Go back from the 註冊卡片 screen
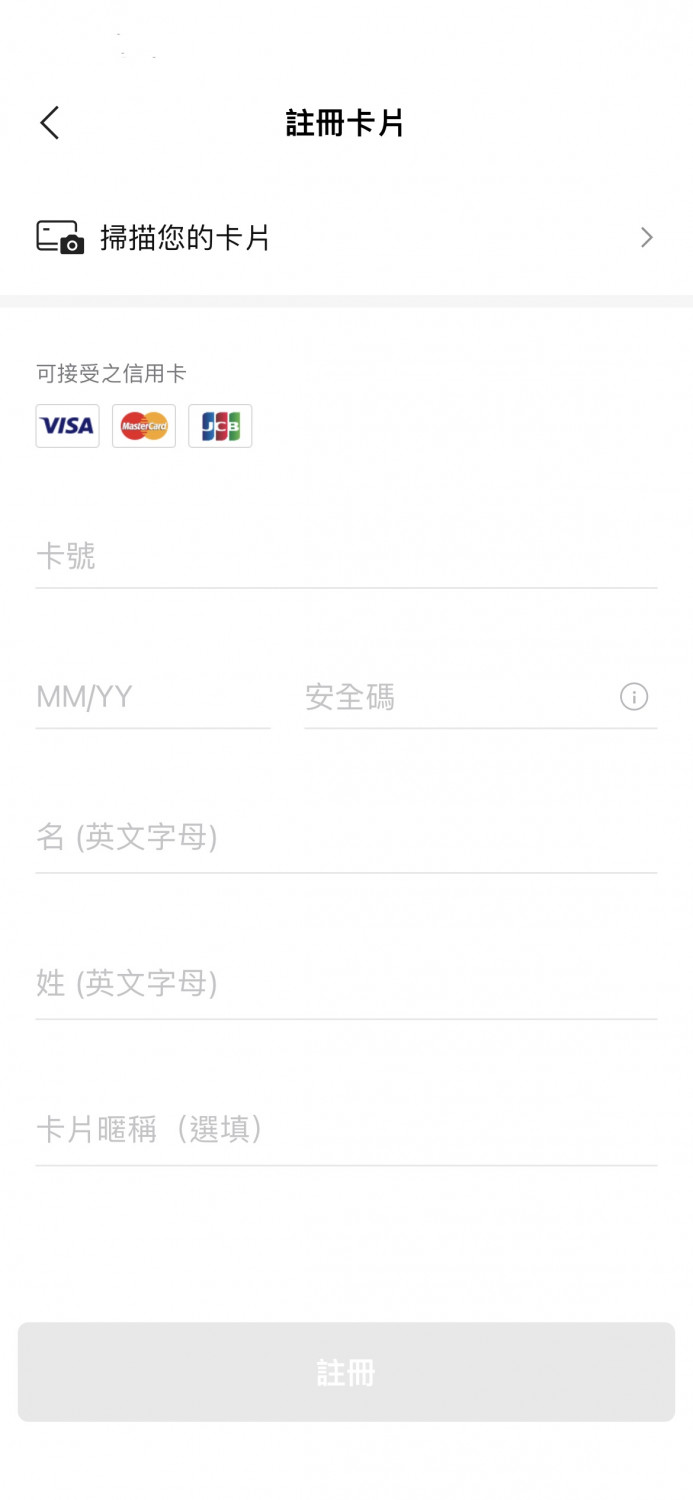 [50, 123]
